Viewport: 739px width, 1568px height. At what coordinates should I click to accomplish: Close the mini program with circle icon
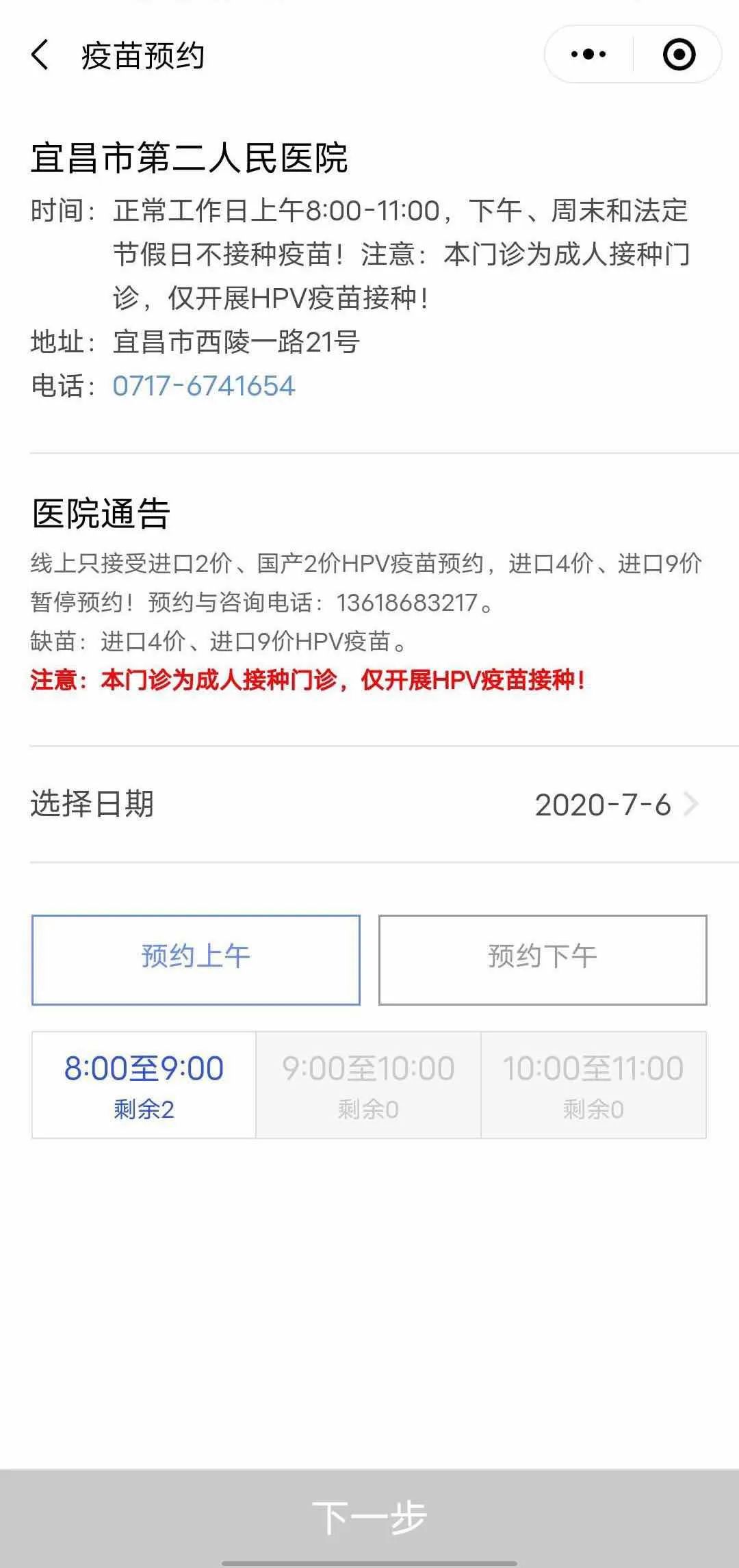coord(679,55)
